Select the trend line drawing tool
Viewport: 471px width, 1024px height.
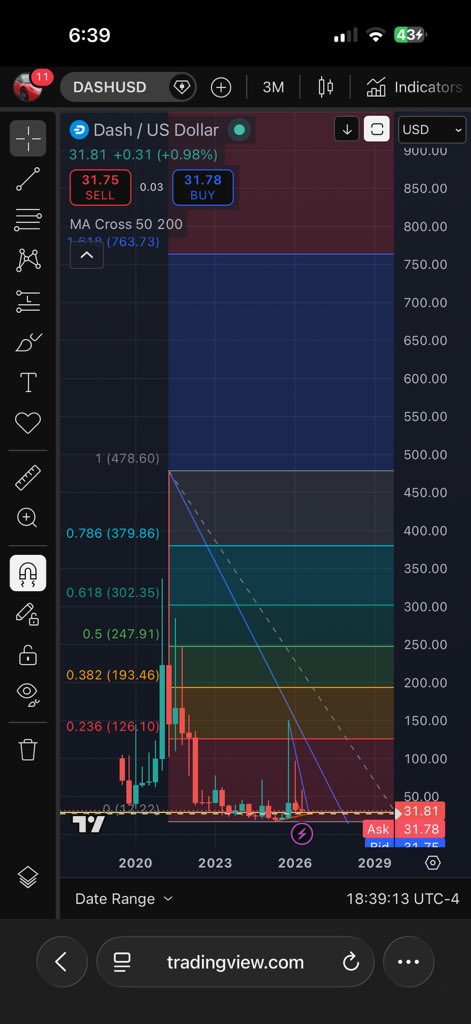[27, 179]
